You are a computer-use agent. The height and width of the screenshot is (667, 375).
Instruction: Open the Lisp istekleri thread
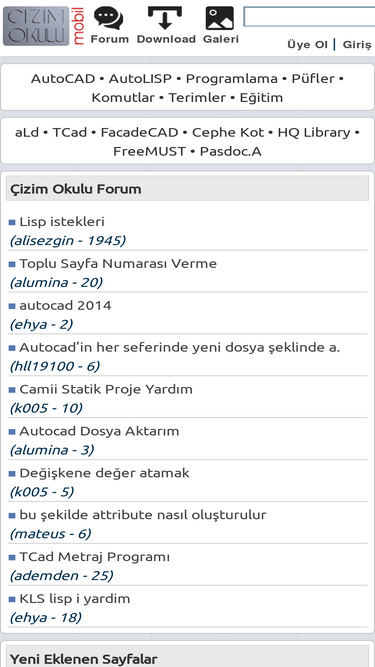62,222
